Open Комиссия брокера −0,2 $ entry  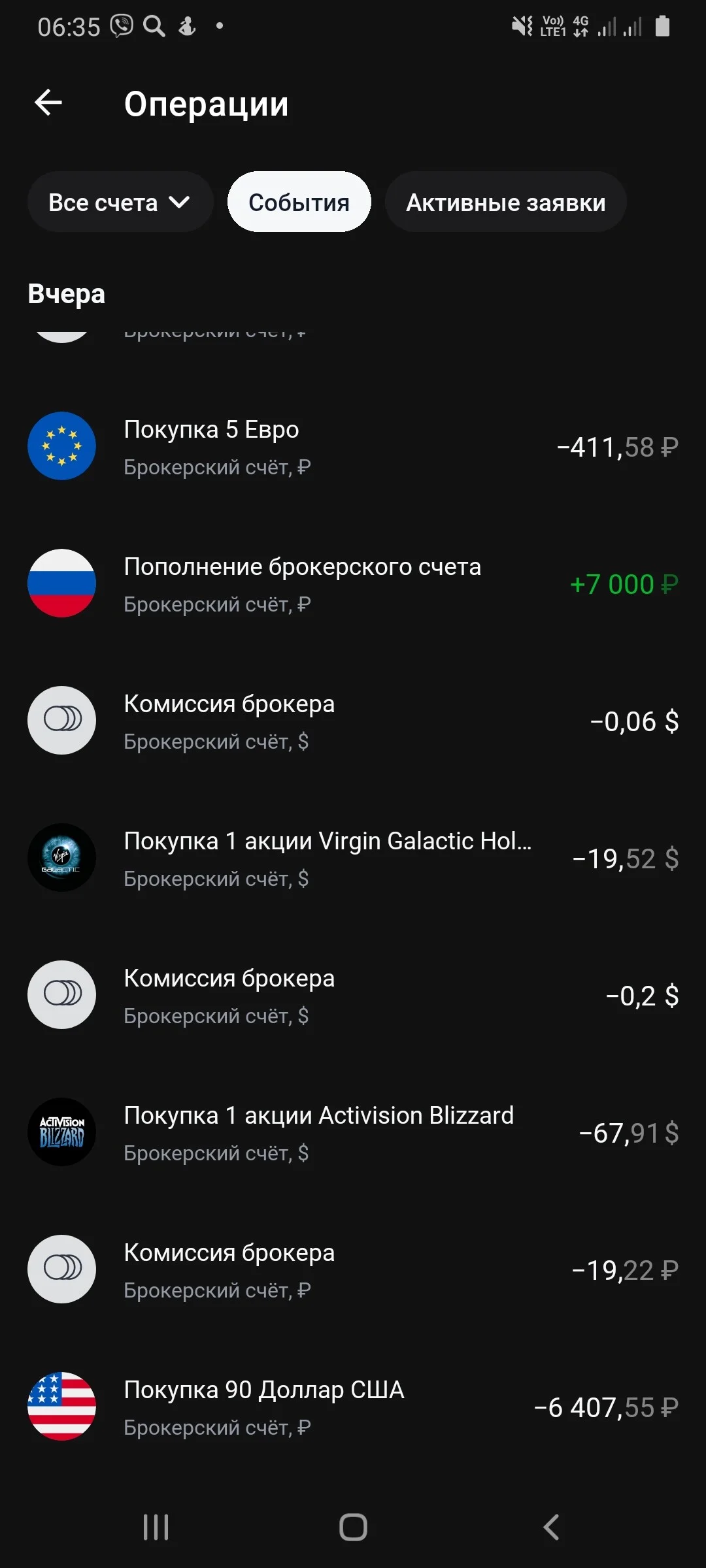coord(353,996)
